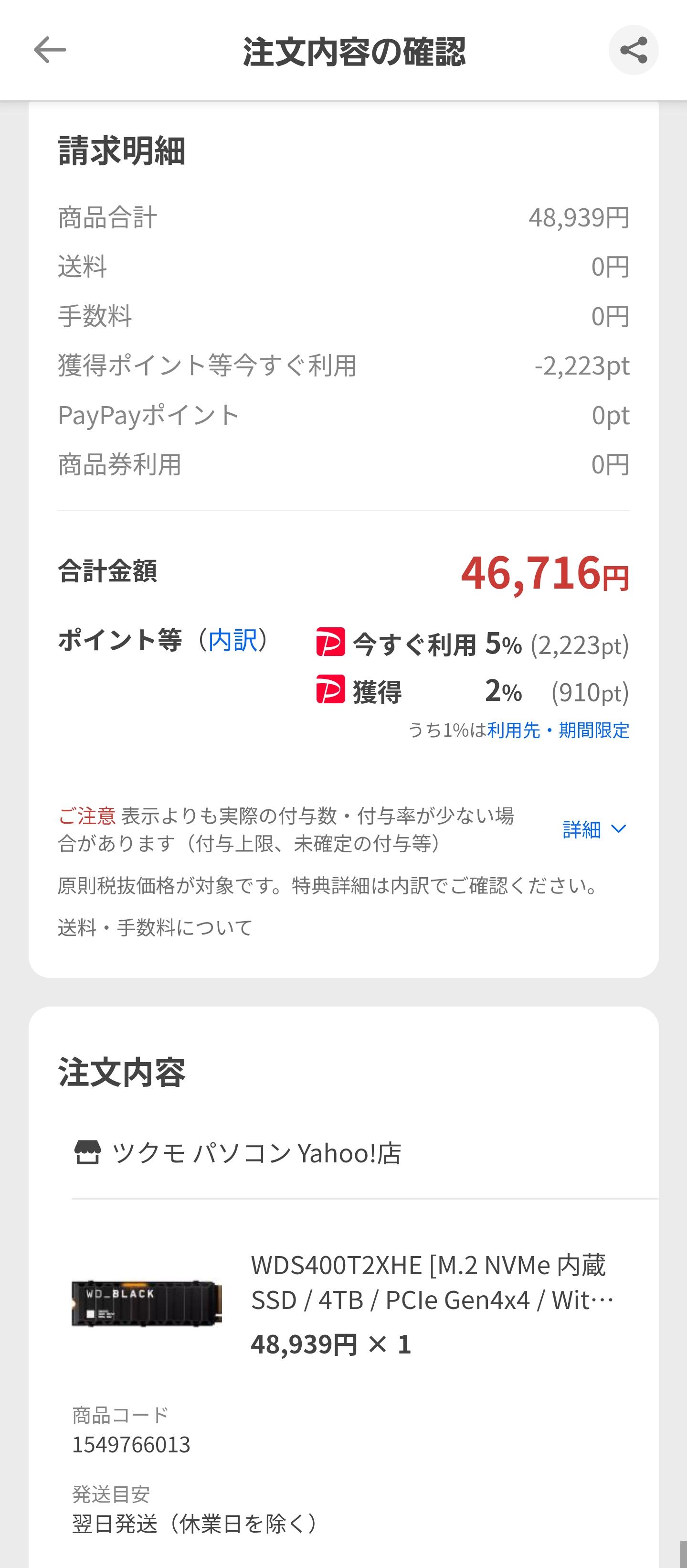Viewport: 687px width, 1568px height.
Task: Expand the 詳細 notice details
Action: pyautogui.click(x=593, y=829)
